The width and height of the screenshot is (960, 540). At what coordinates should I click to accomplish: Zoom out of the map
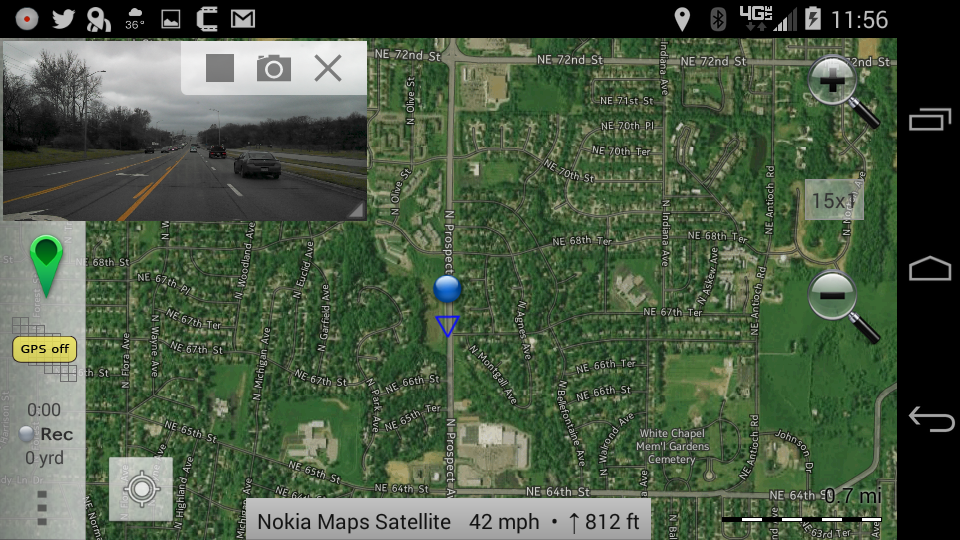(834, 295)
